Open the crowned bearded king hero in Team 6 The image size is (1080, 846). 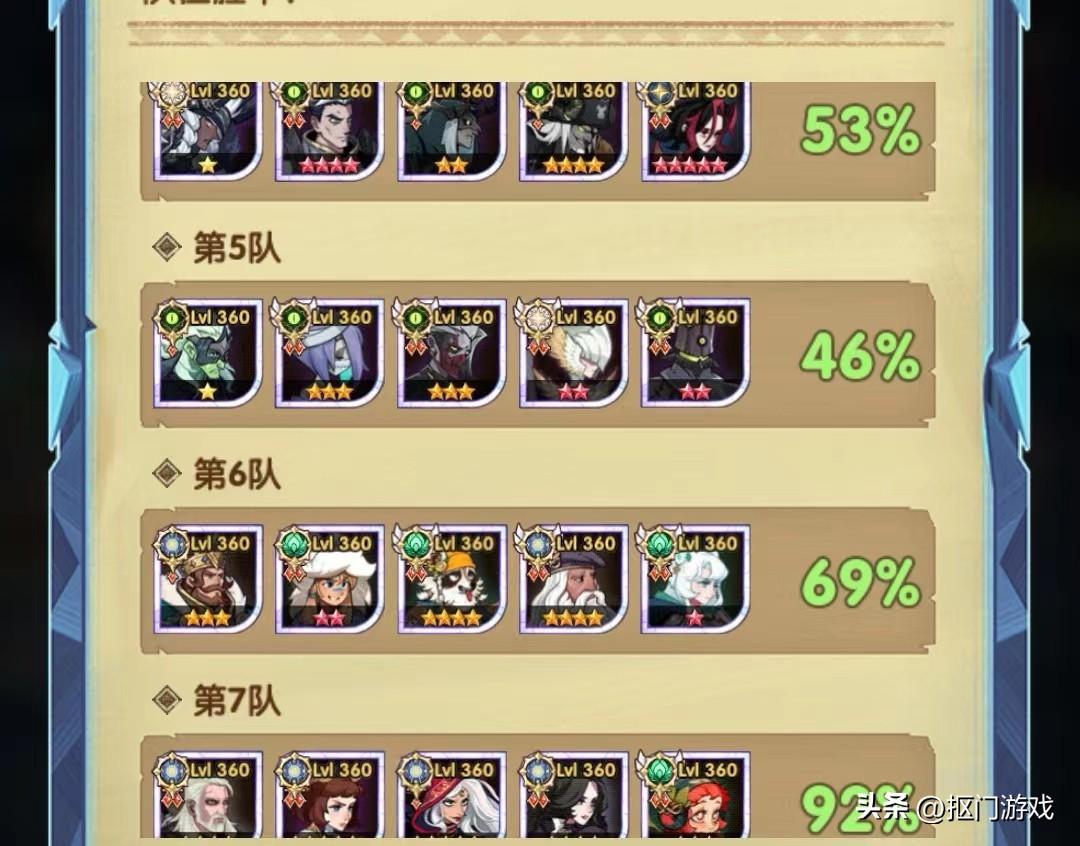click(208, 582)
